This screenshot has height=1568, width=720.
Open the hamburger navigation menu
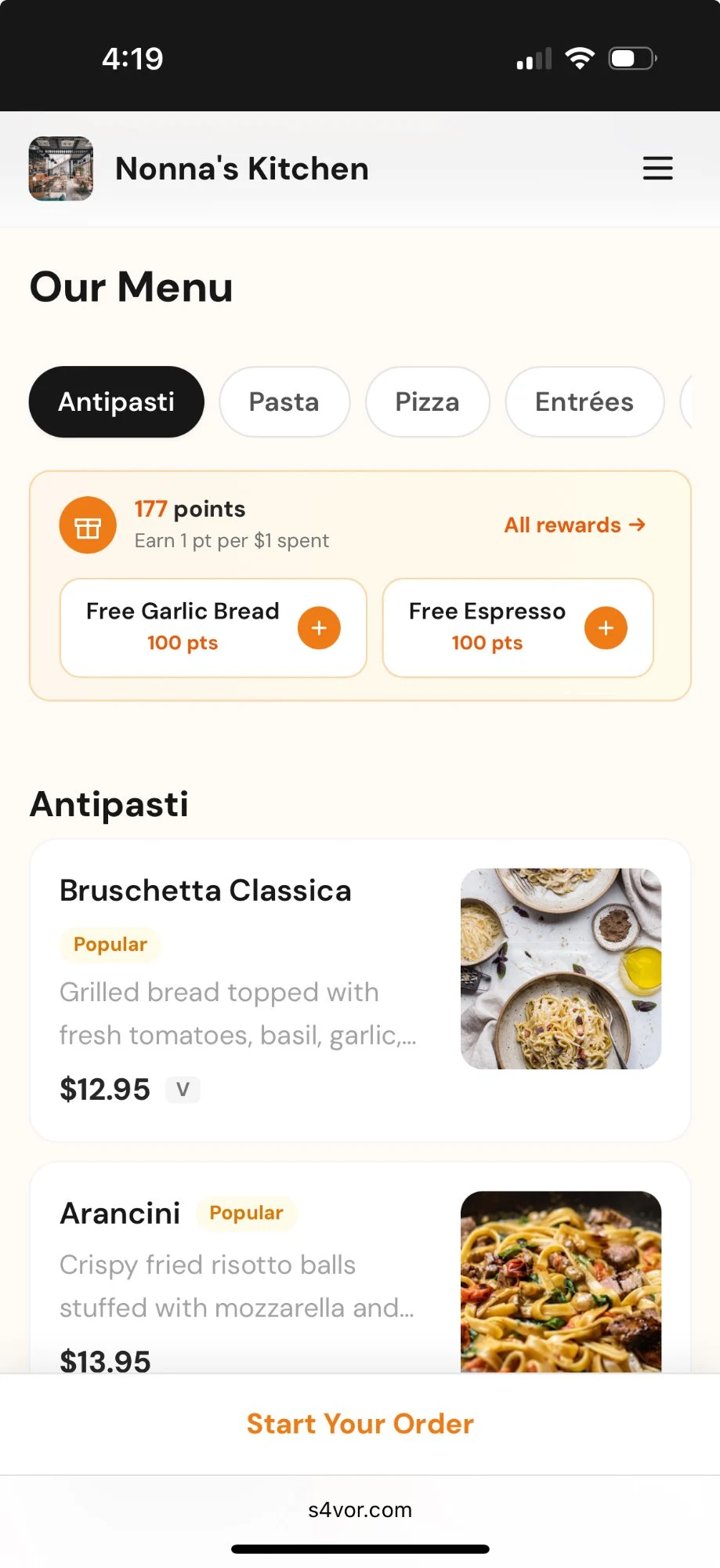coord(657,168)
